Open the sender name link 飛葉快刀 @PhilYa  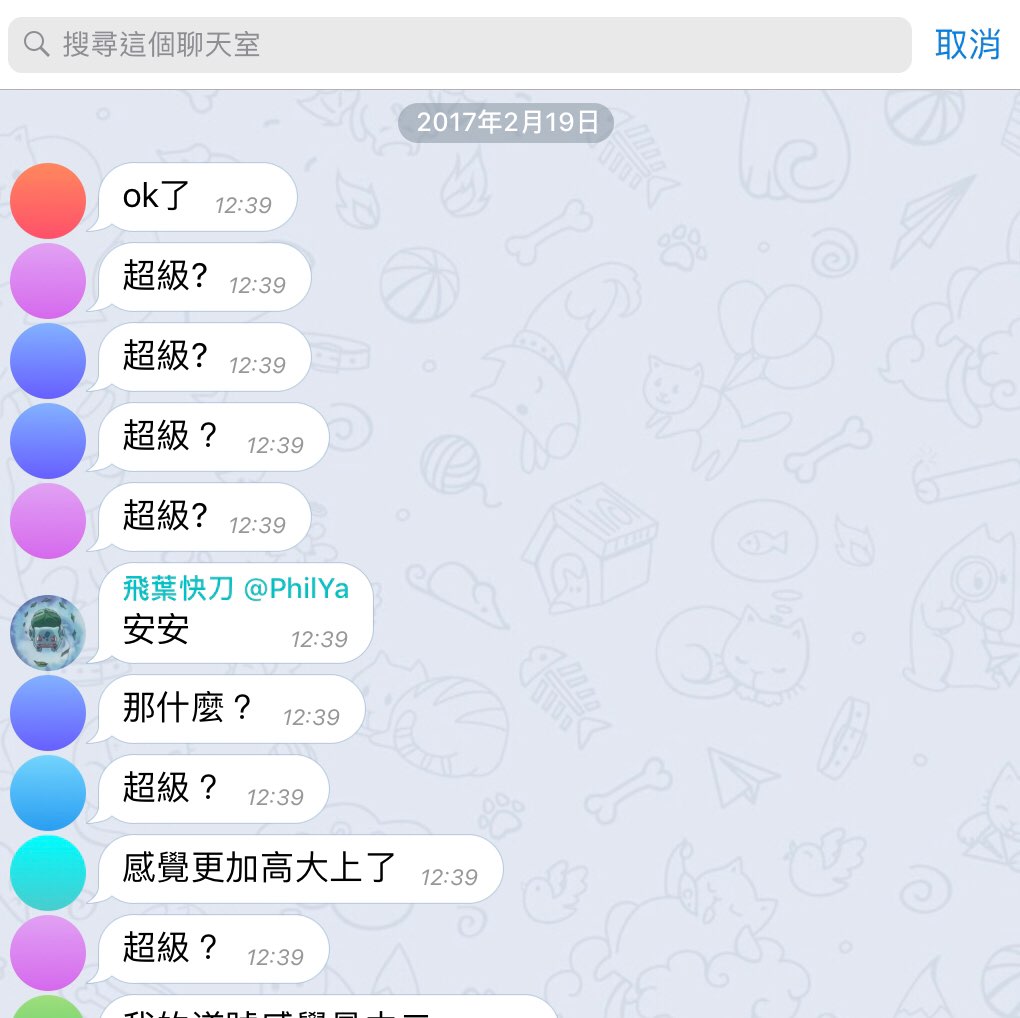[x=236, y=589]
